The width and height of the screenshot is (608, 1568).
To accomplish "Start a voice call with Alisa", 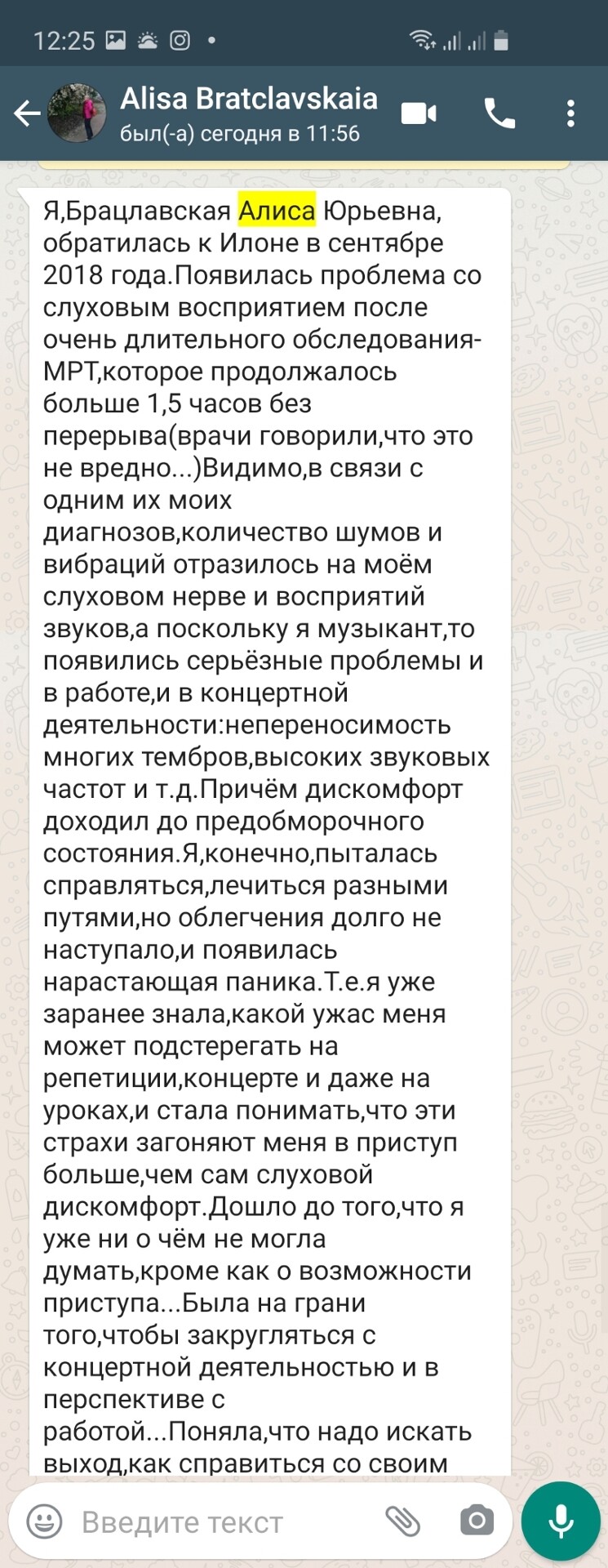I will click(x=499, y=114).
